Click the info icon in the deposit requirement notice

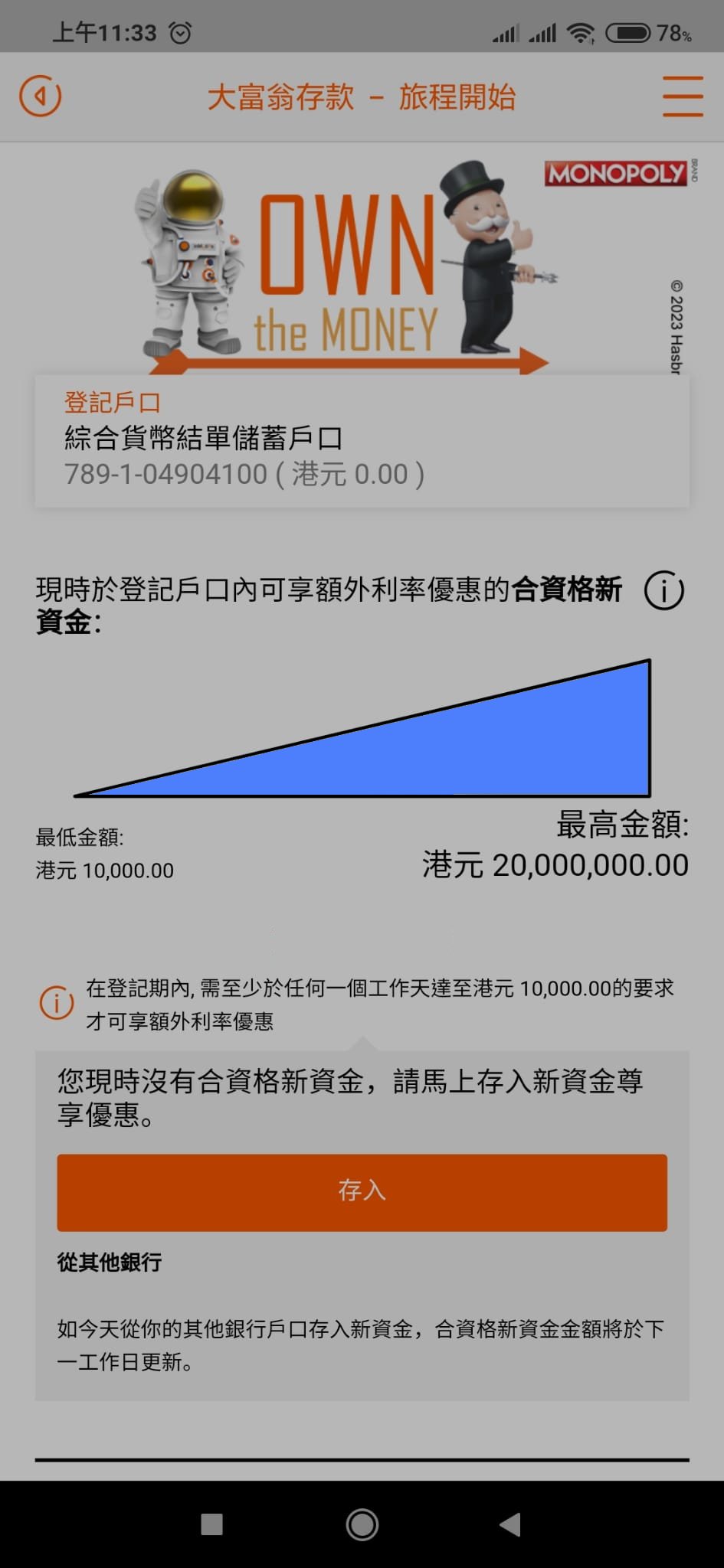pos(54,1004)
